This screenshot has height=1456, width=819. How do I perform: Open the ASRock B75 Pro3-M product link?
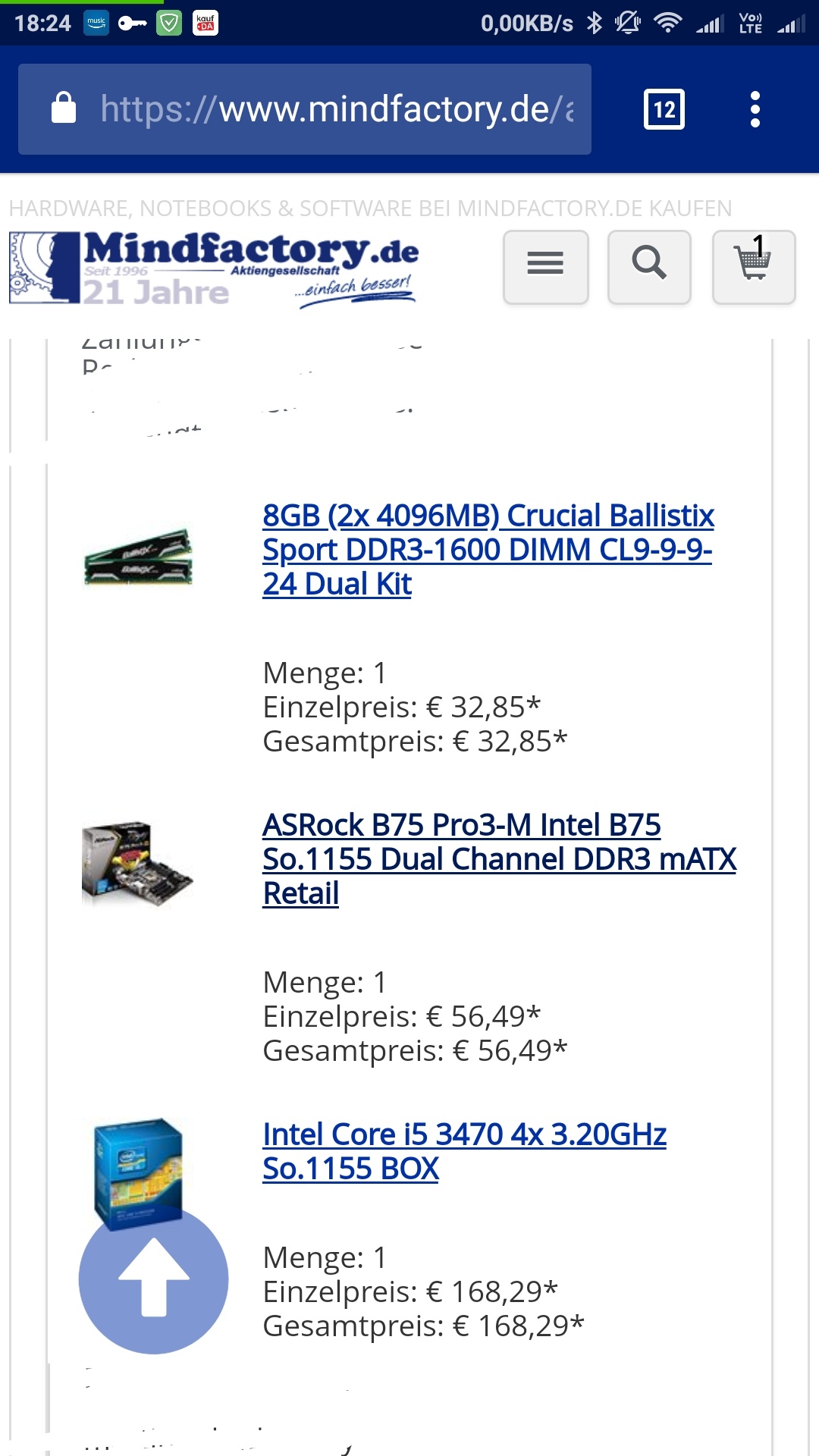[x=498, y=858]
